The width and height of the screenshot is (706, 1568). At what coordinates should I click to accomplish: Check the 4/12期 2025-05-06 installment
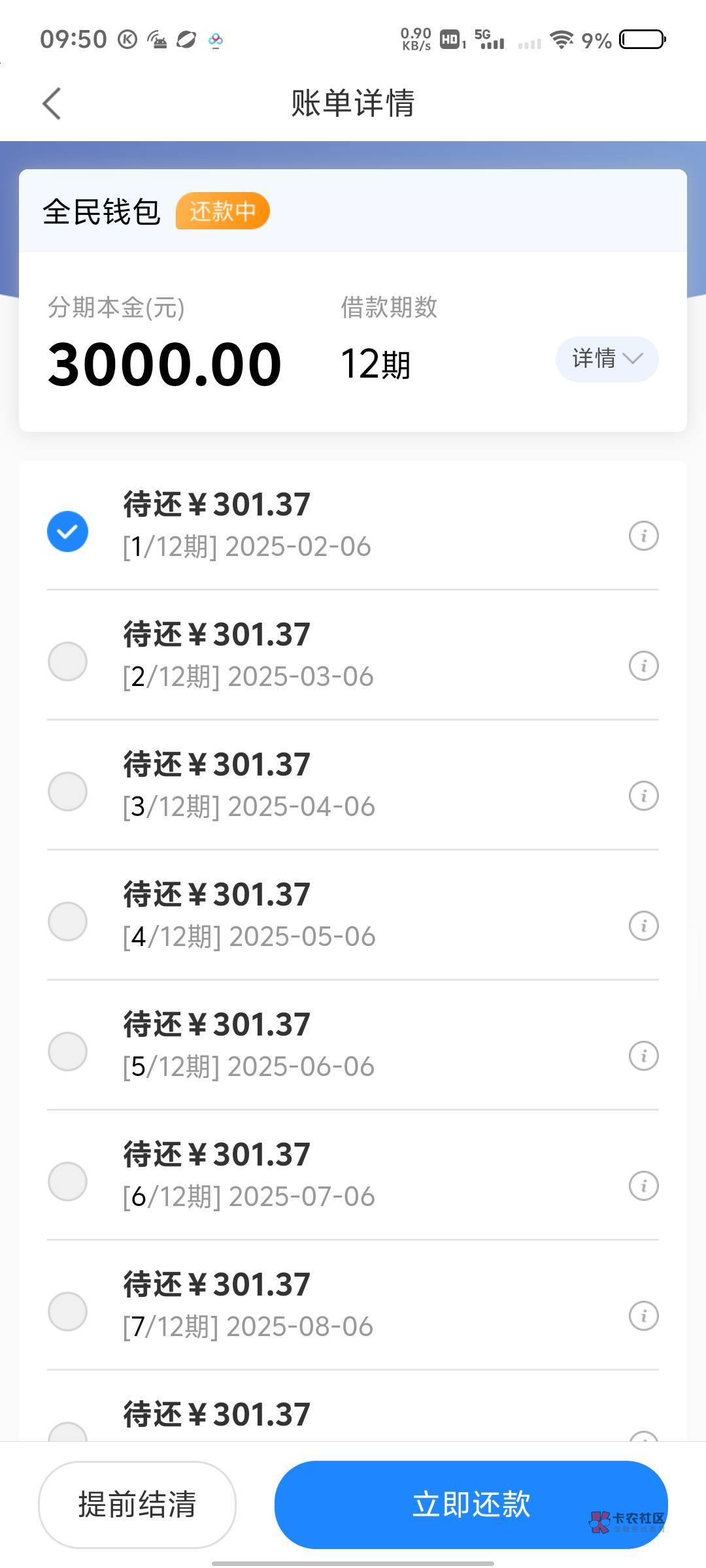pyautogui.click(x=67, y=921)
